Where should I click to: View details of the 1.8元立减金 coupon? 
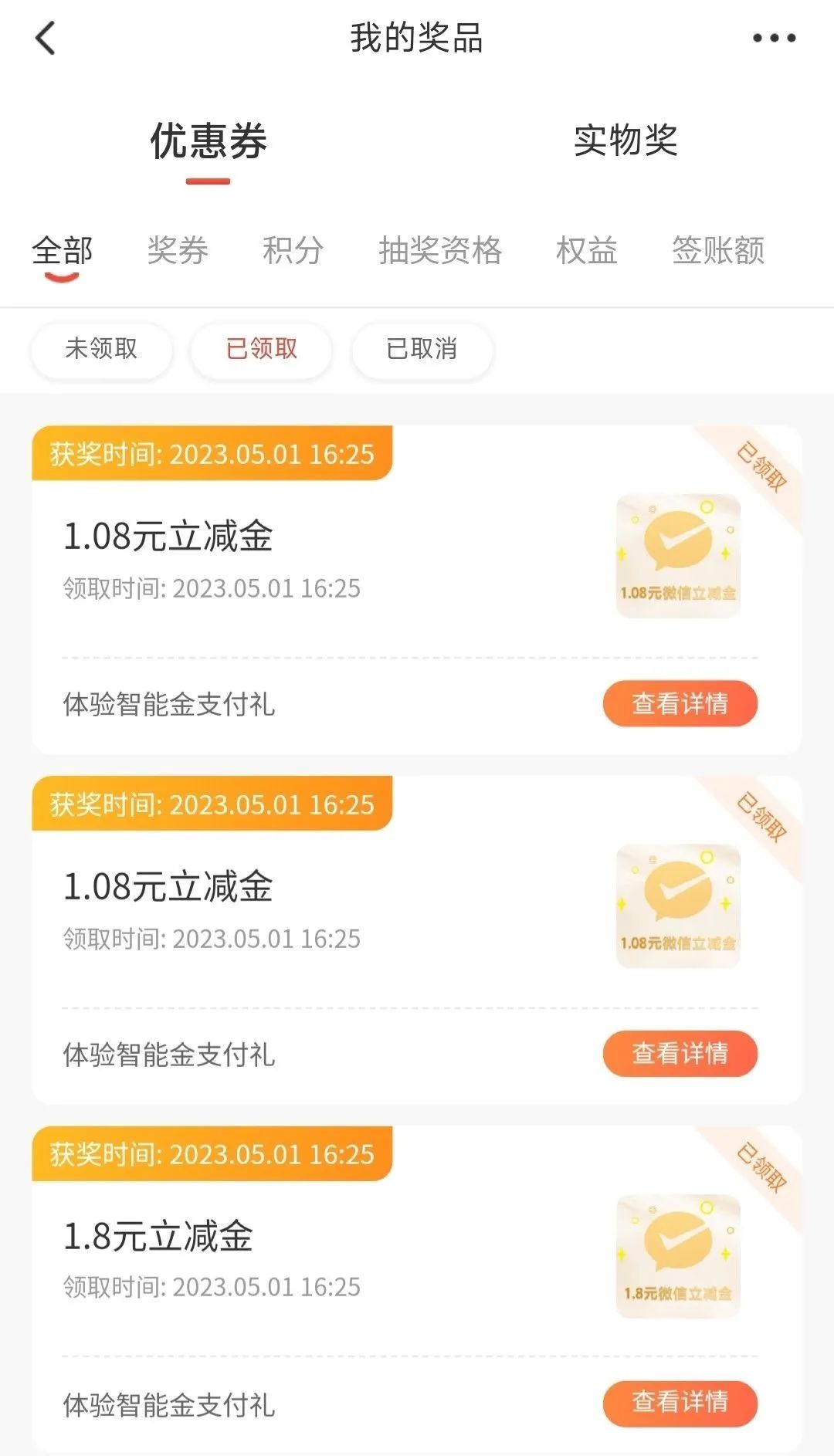tap(680, 1403)
